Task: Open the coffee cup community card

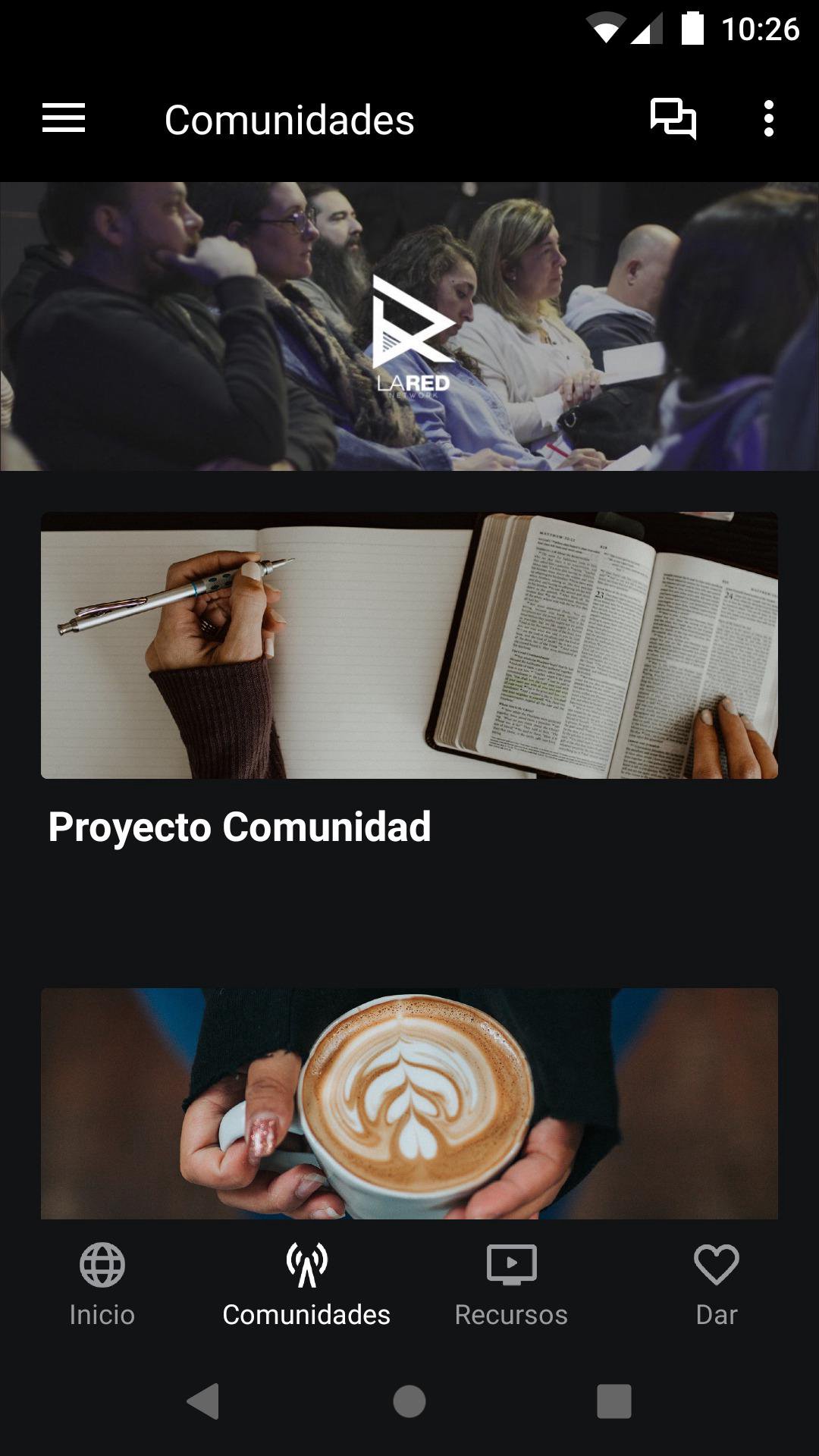Action: (x=409, y=1103)
